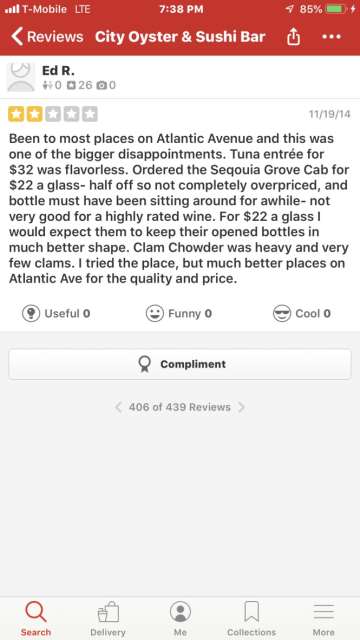Open the More tab
The width and height of the screenshot is (360, 640).
pyautogui.click(x=324, y=618)
